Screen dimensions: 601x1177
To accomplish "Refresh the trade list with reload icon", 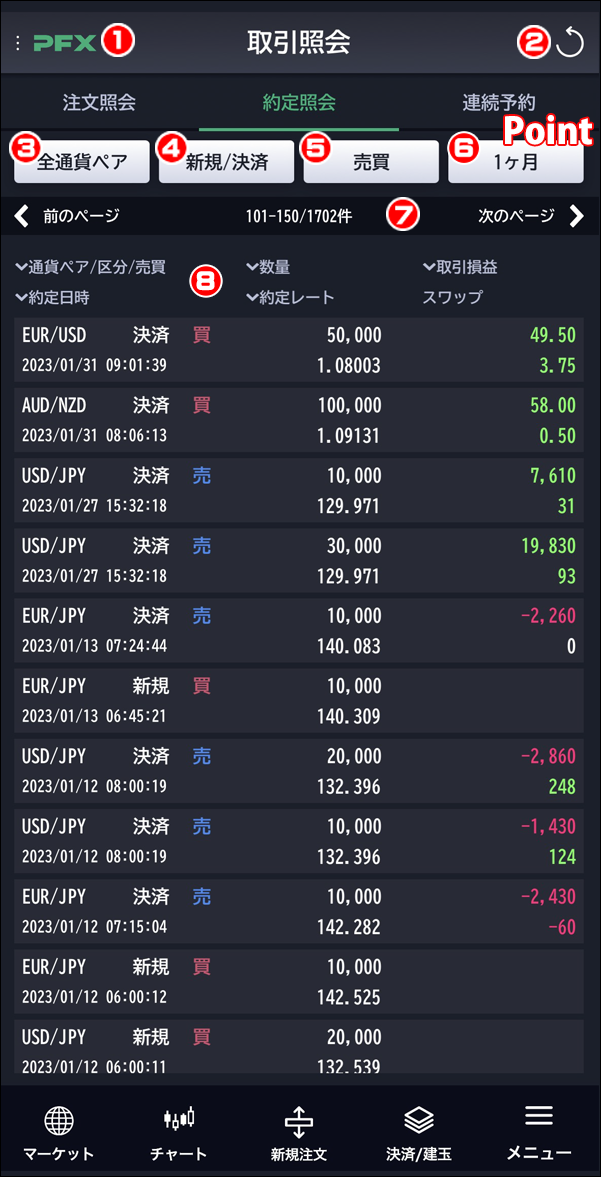I will coord(569,43).
